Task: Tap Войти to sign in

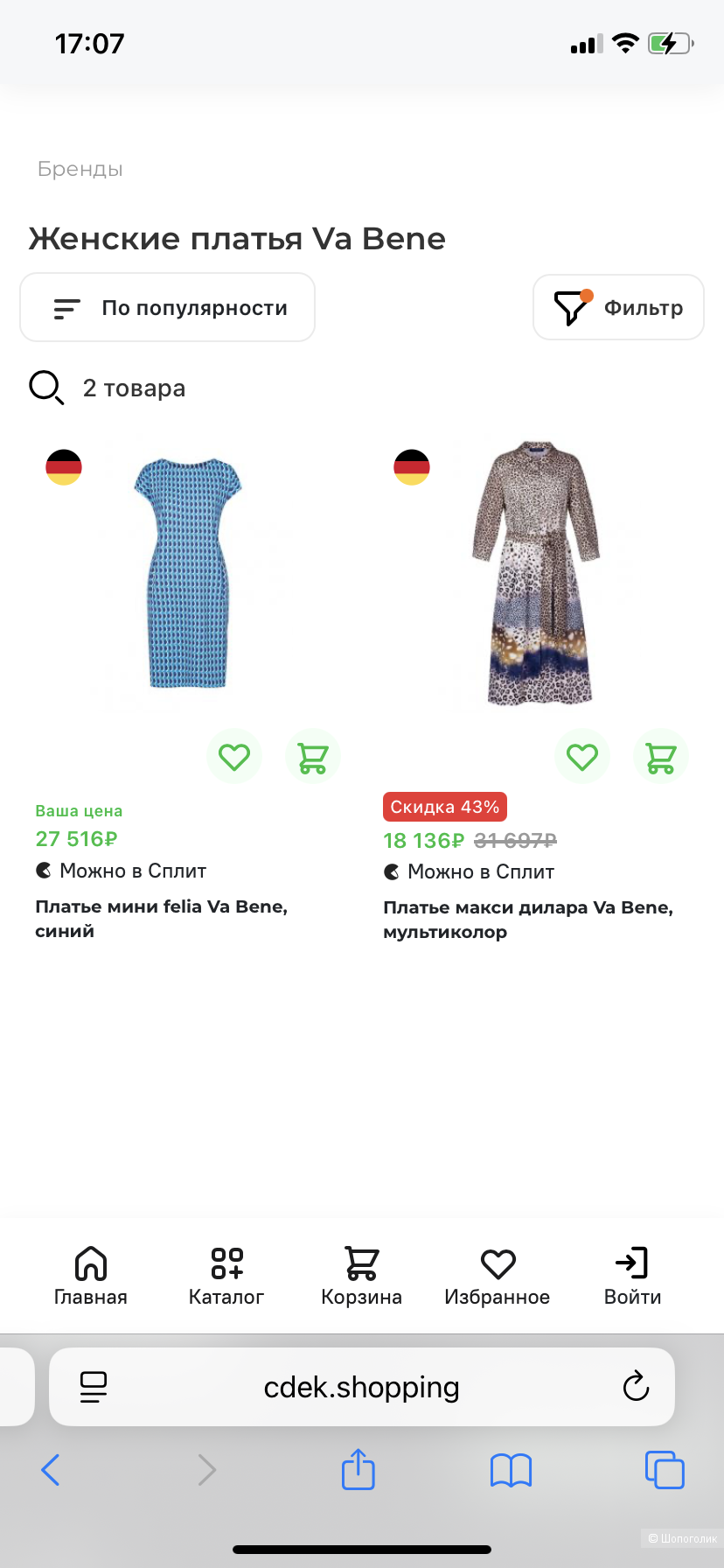Action: [x=632, y=1276]
